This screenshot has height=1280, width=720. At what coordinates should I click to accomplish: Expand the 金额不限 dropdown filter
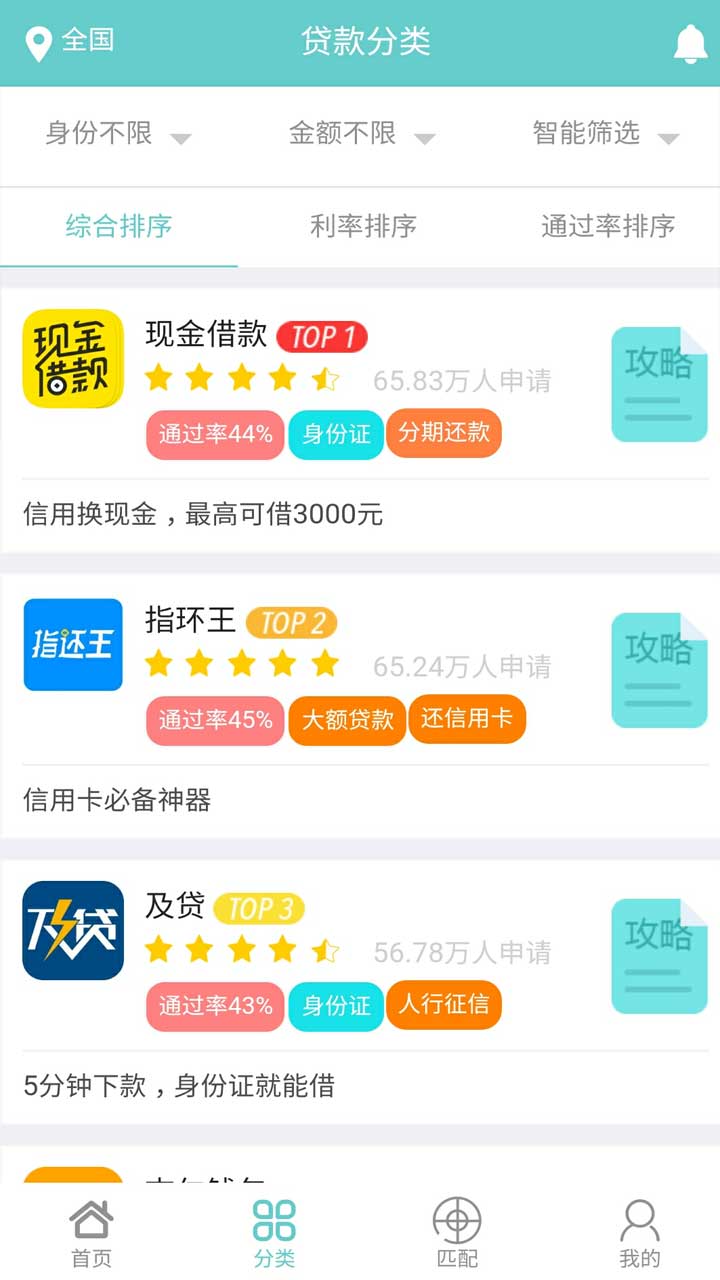pos(362,134)
